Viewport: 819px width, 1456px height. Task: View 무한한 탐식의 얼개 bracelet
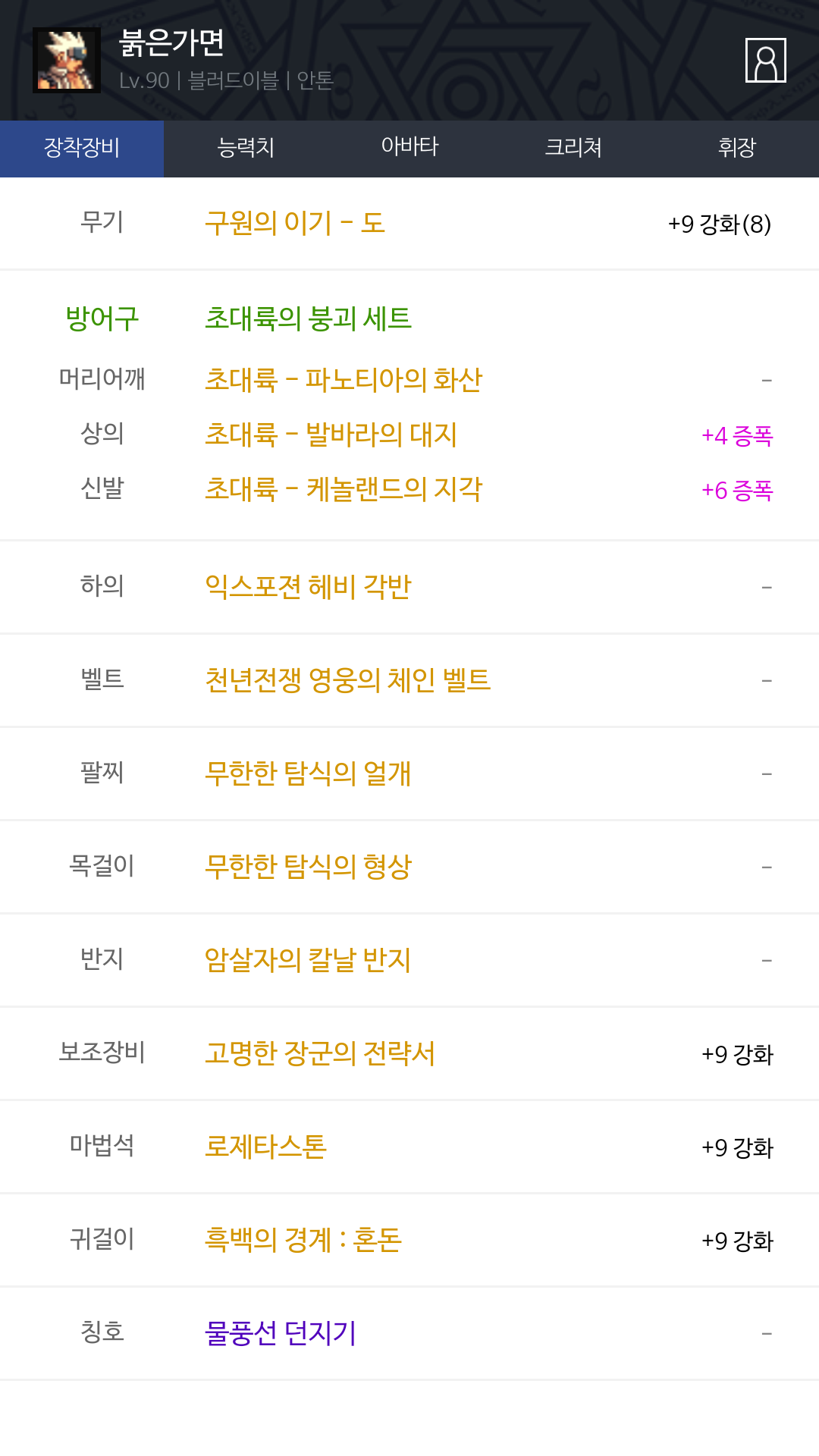coord(308,773)
